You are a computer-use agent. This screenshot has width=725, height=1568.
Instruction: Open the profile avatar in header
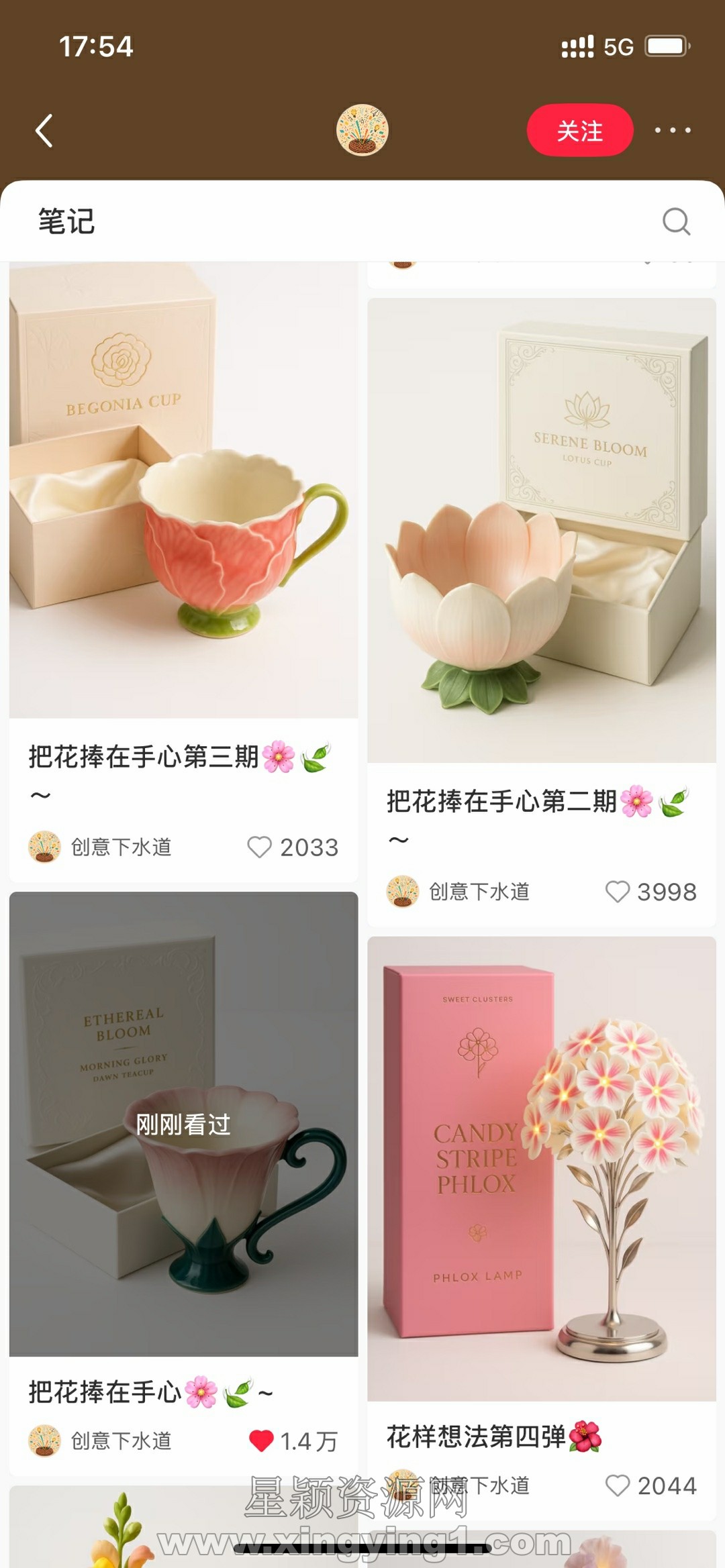point(362,130)
